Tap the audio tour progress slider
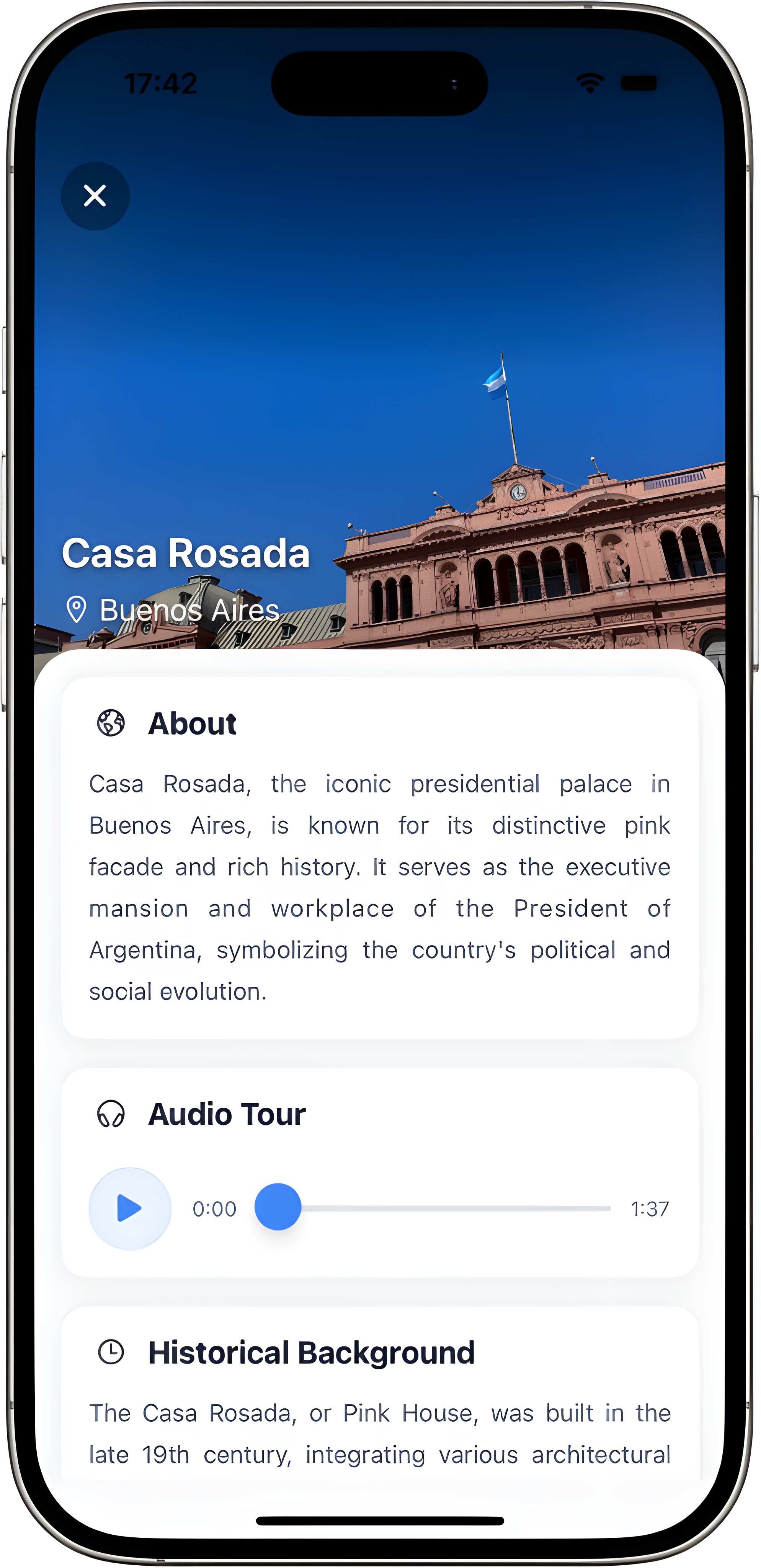The image size is (761, 1568). (433, 1208)
